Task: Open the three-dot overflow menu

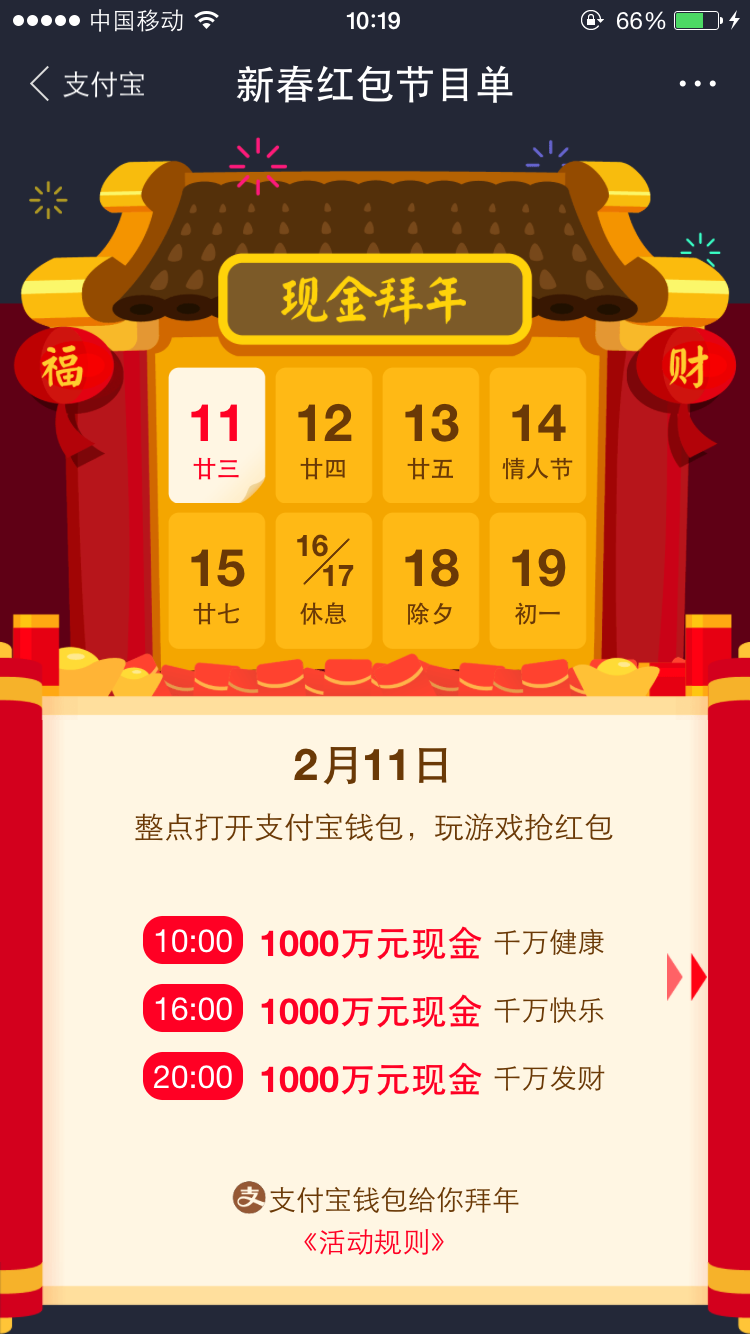Action: 697,84
